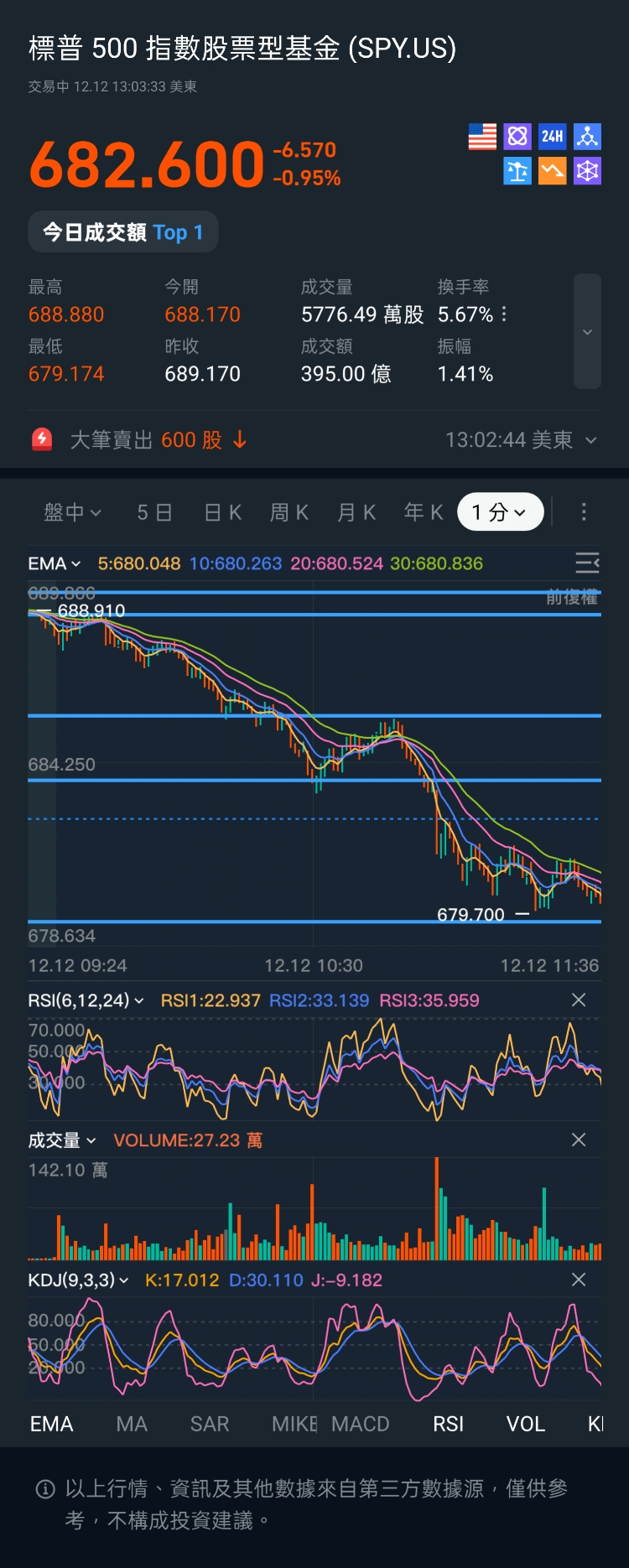Open the 盤中 timeframe dropdown
Image resolution: width=629 pixels, height=1568 pixels.
pos(72,512)
